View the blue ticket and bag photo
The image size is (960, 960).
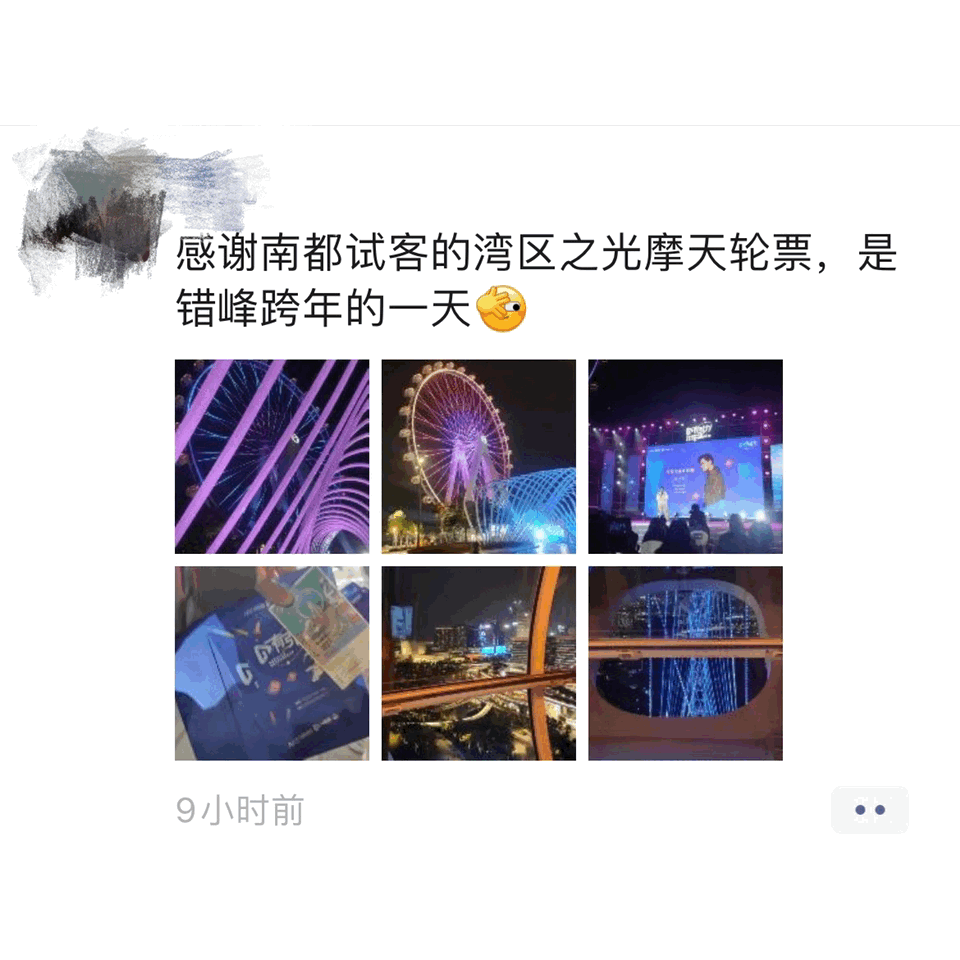coord(272,663)
